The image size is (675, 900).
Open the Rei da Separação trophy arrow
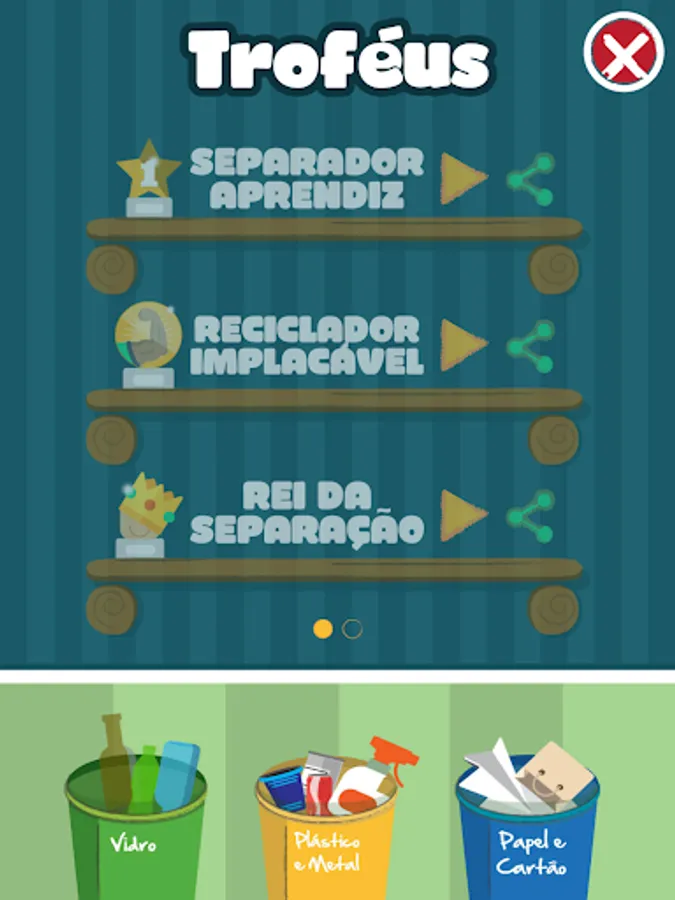coord(464,515)
